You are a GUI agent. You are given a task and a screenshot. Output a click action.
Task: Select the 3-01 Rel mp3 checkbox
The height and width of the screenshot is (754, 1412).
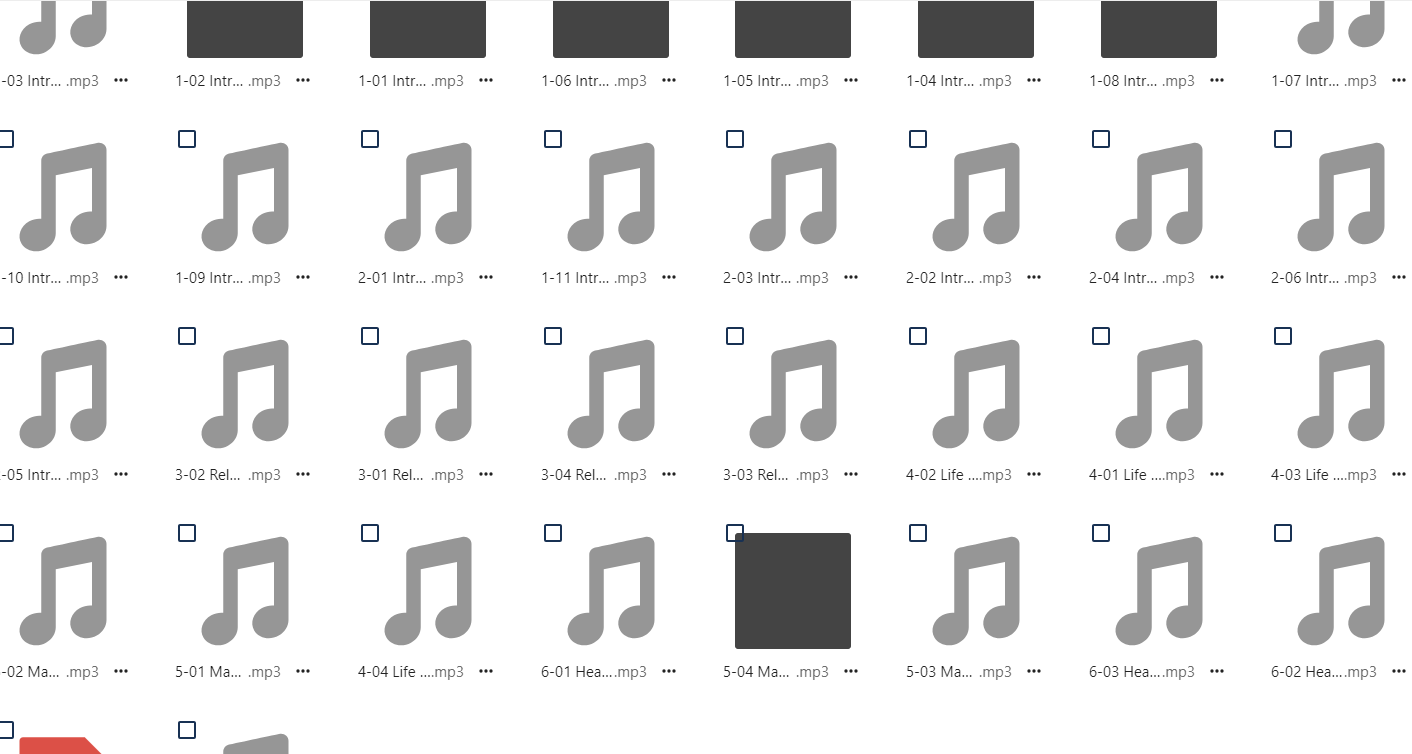tap(370, 336)
